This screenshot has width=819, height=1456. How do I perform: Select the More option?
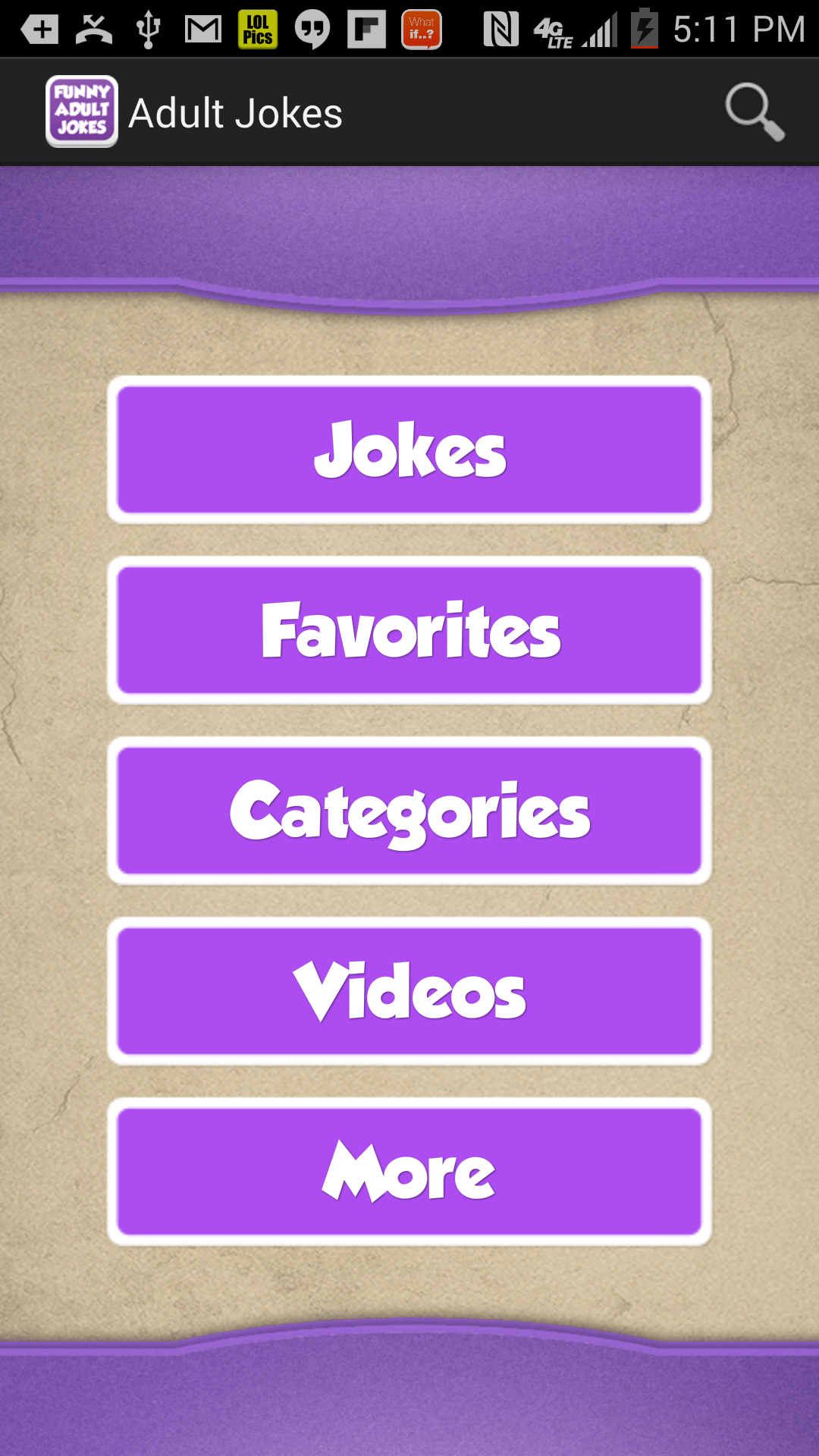coord(409,1172)
